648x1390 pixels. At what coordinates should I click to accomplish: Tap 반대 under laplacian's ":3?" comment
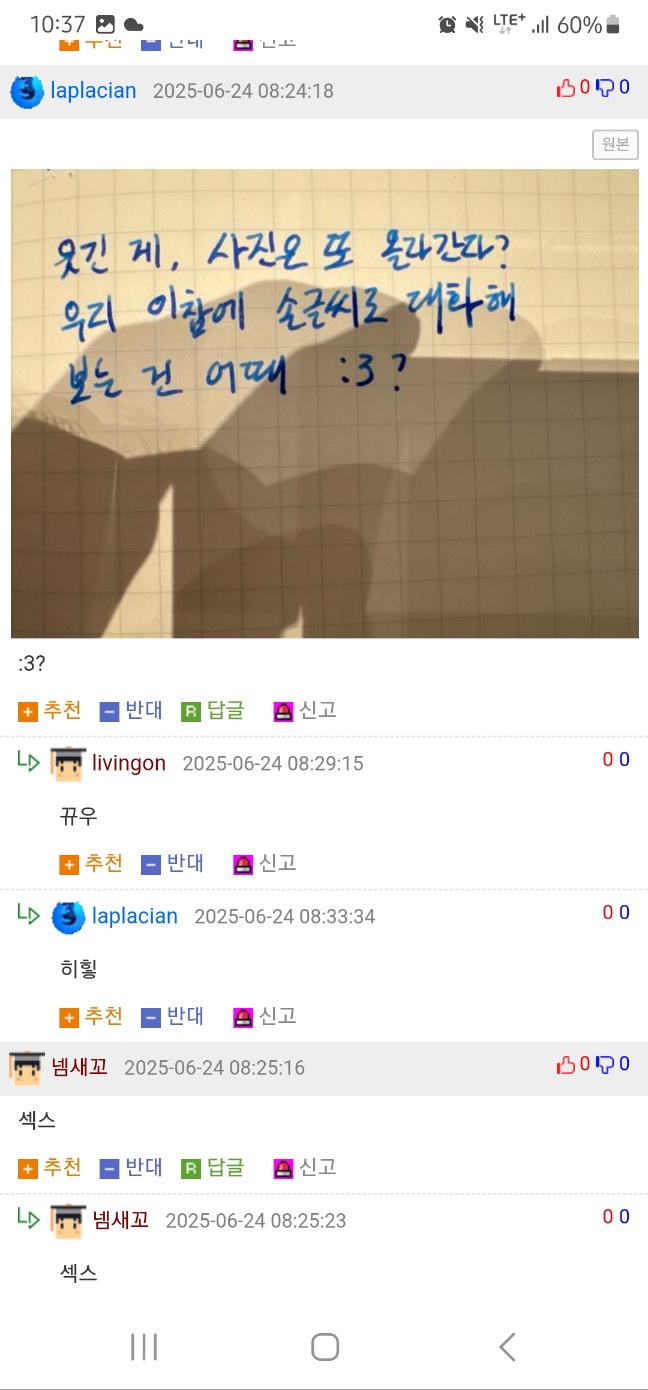pos(131,711)
